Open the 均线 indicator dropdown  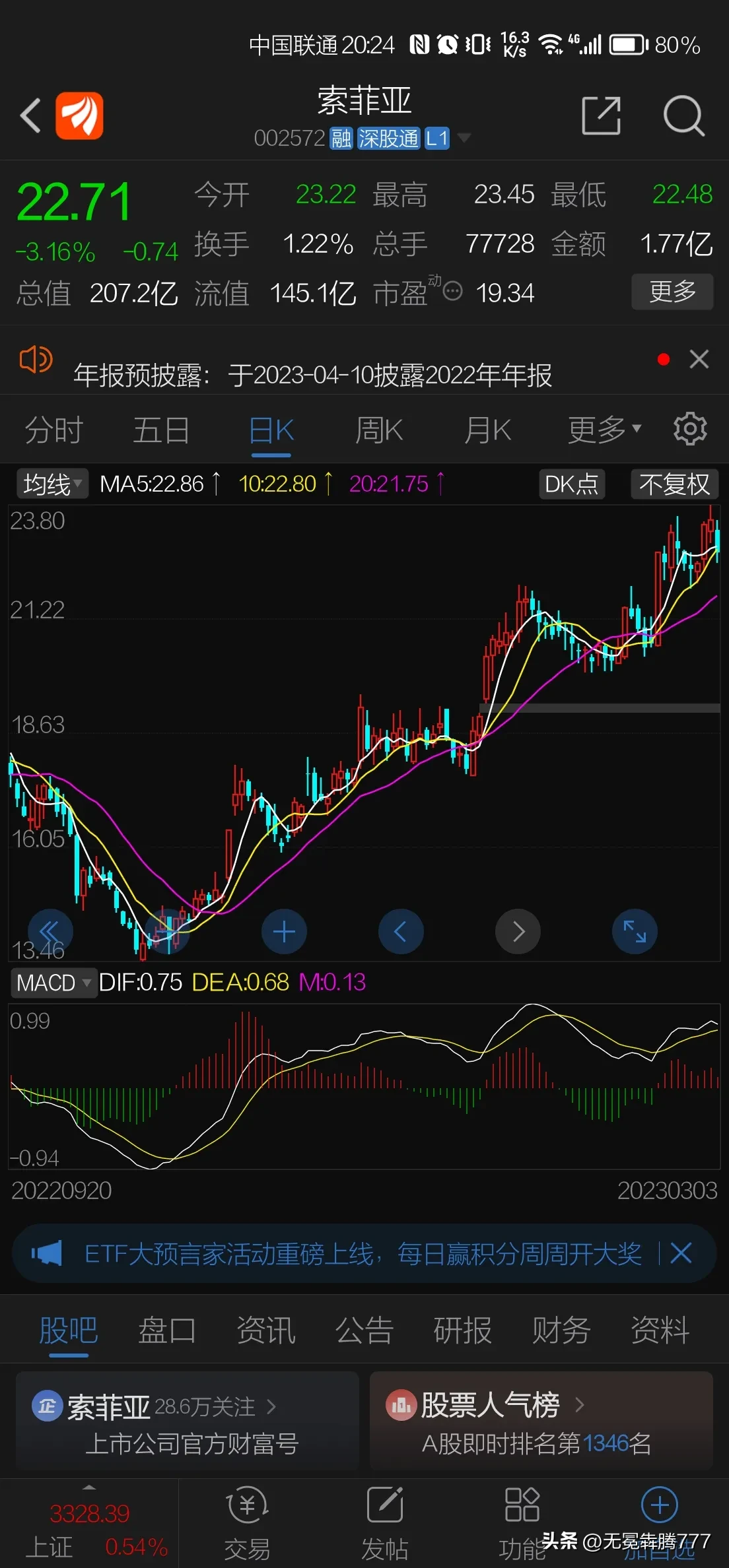point(52,484)
